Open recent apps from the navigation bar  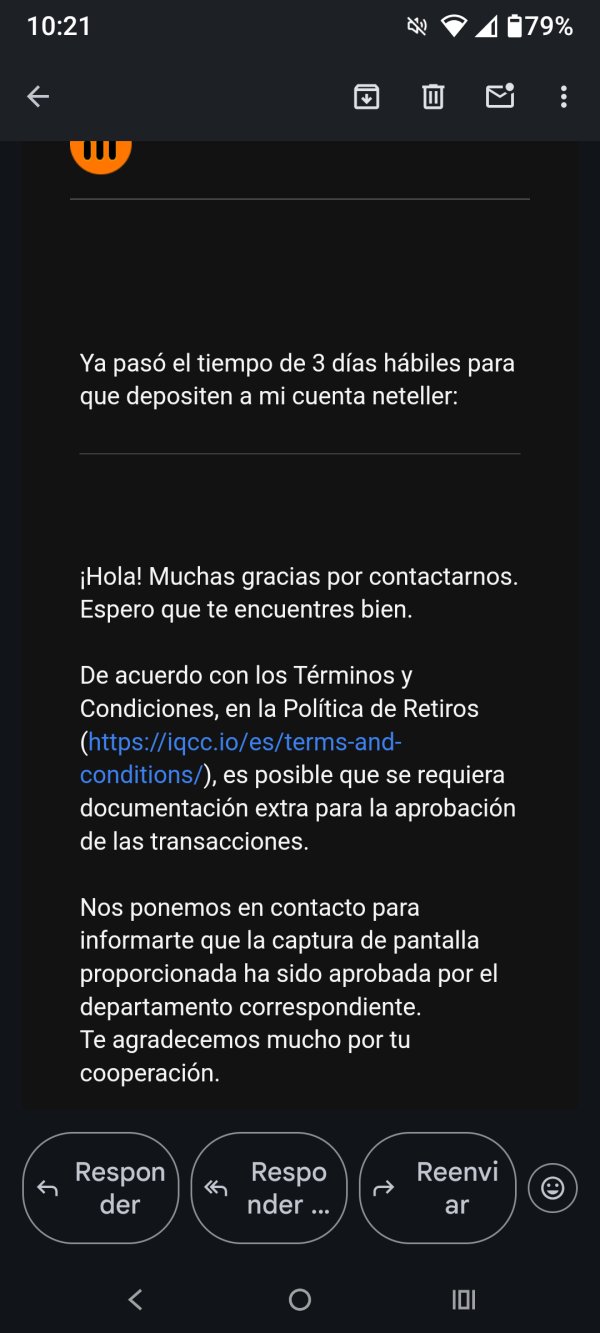(x=463, y=1300)
